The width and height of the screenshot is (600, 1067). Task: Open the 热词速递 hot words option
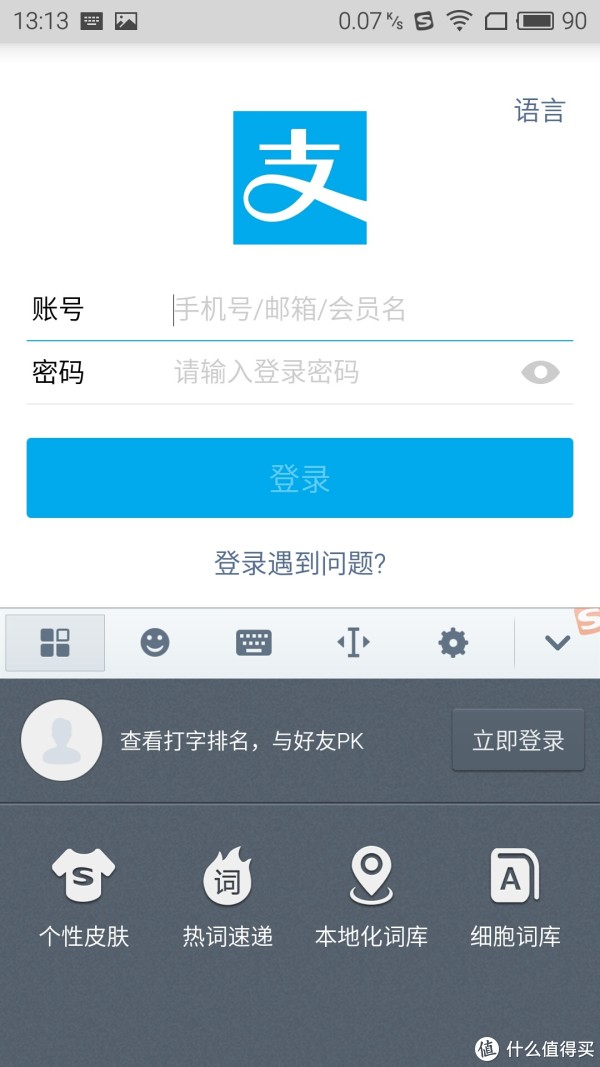227,897
